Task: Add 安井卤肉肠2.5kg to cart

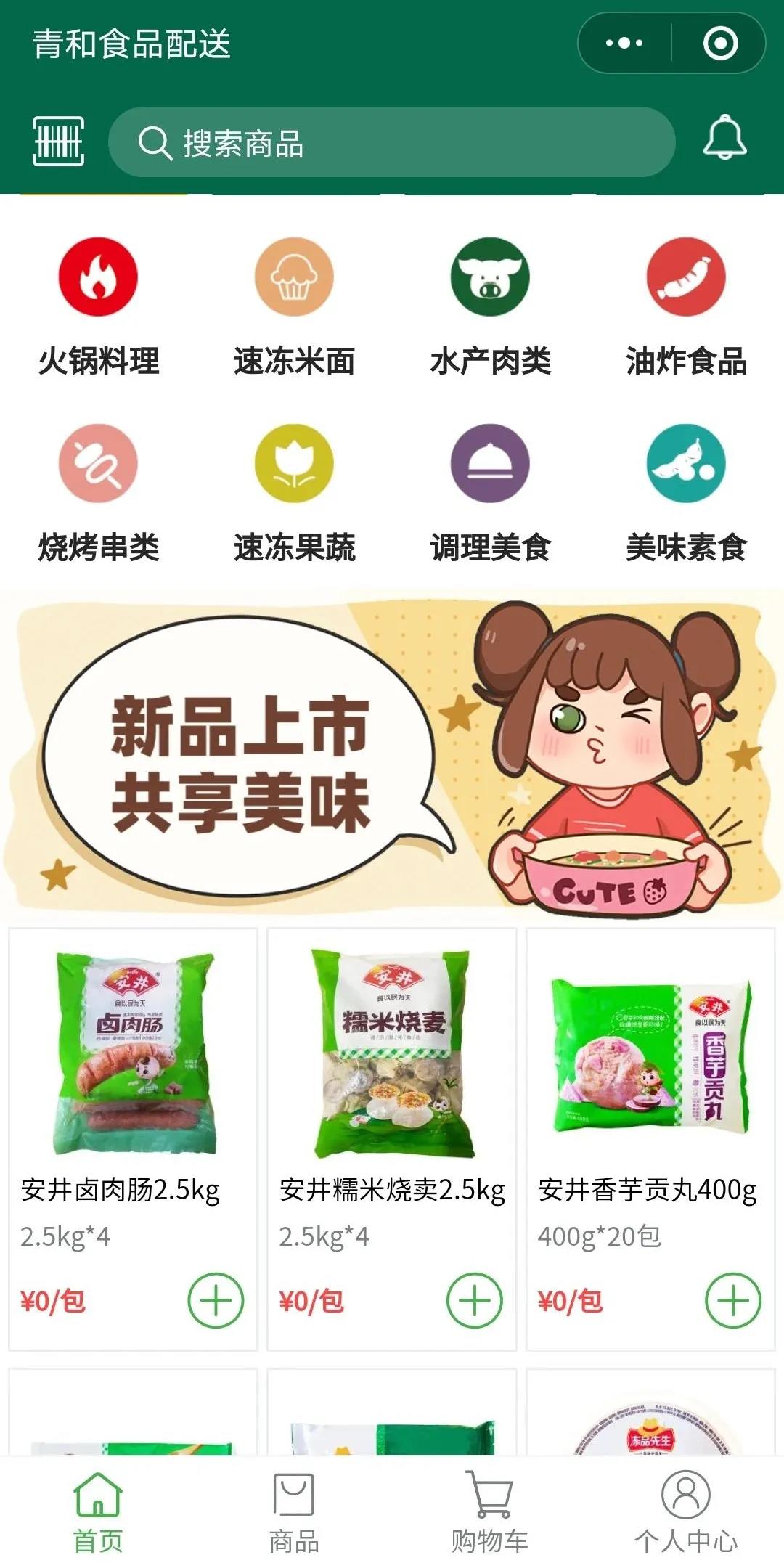Action: tap(216, 1300)
